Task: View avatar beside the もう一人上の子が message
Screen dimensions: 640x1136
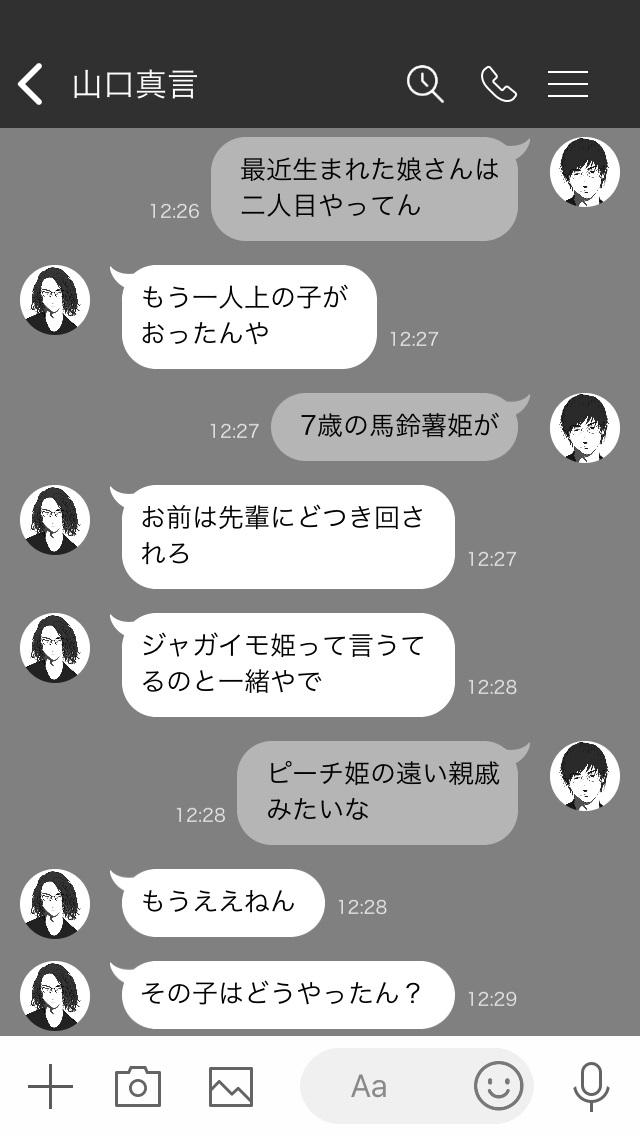Action: point(55,300)
